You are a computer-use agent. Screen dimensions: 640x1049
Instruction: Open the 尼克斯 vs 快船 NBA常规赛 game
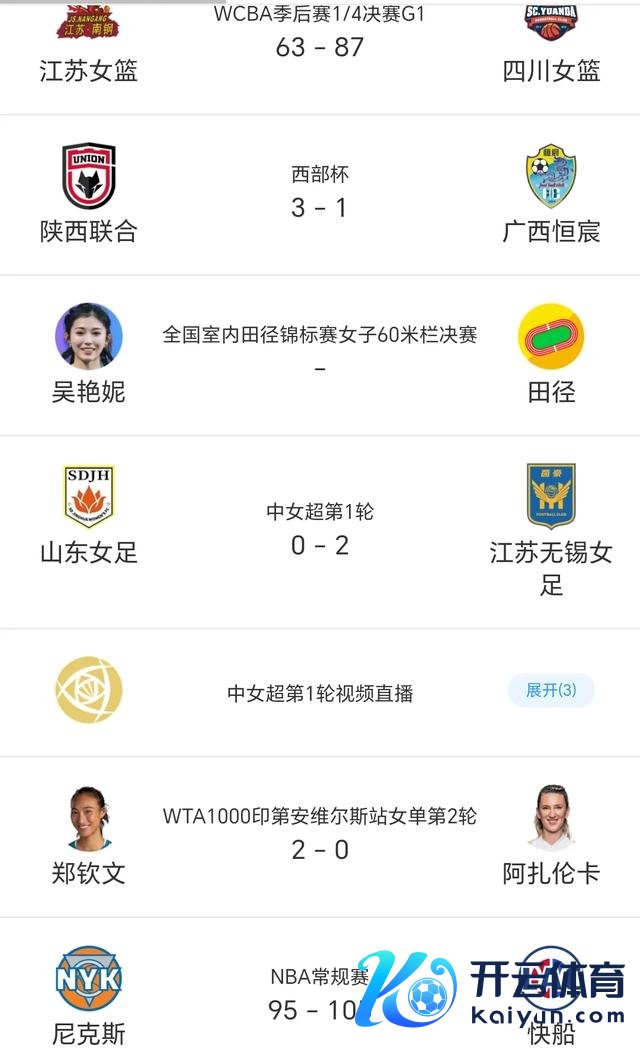320,983
